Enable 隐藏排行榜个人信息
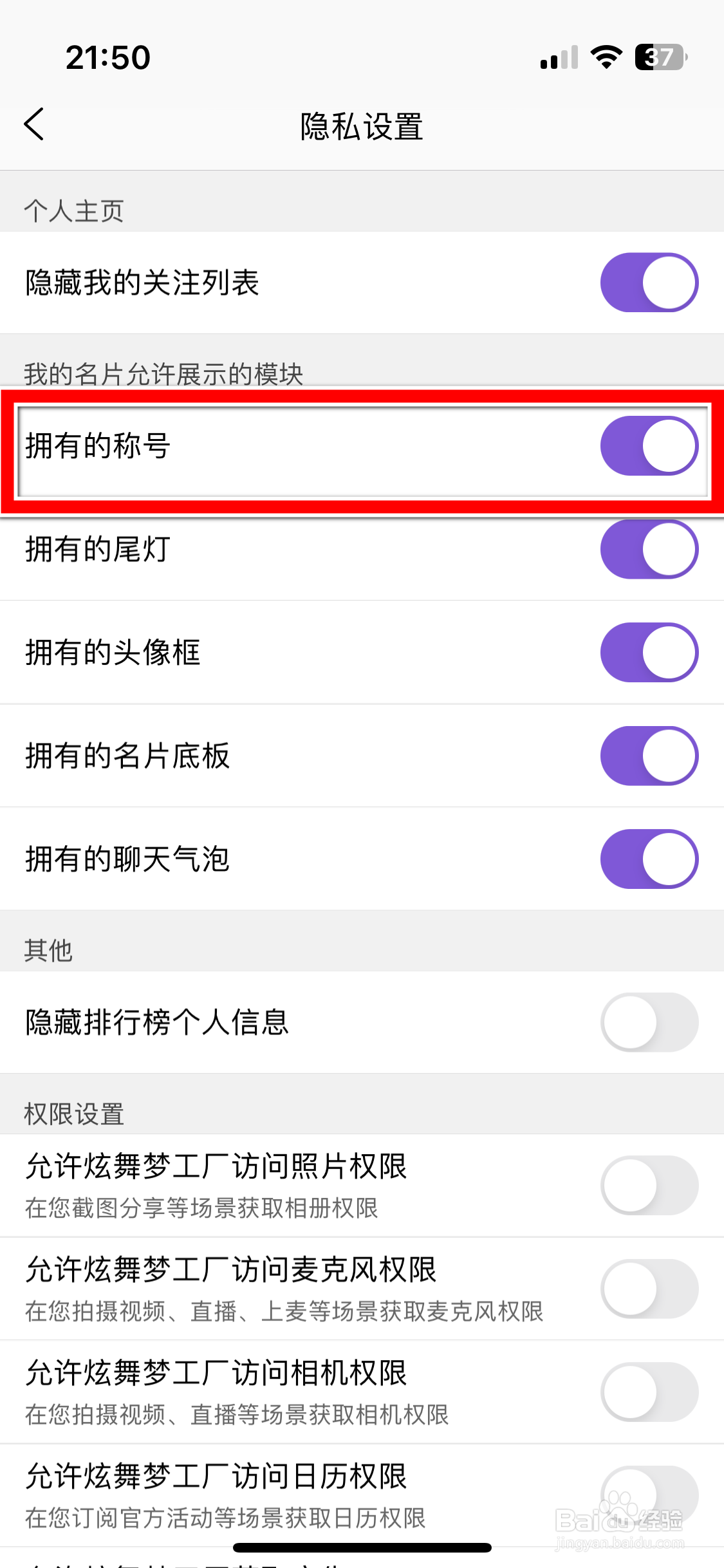Viewport: 724px width, 1568px height. pos(648,1023)
